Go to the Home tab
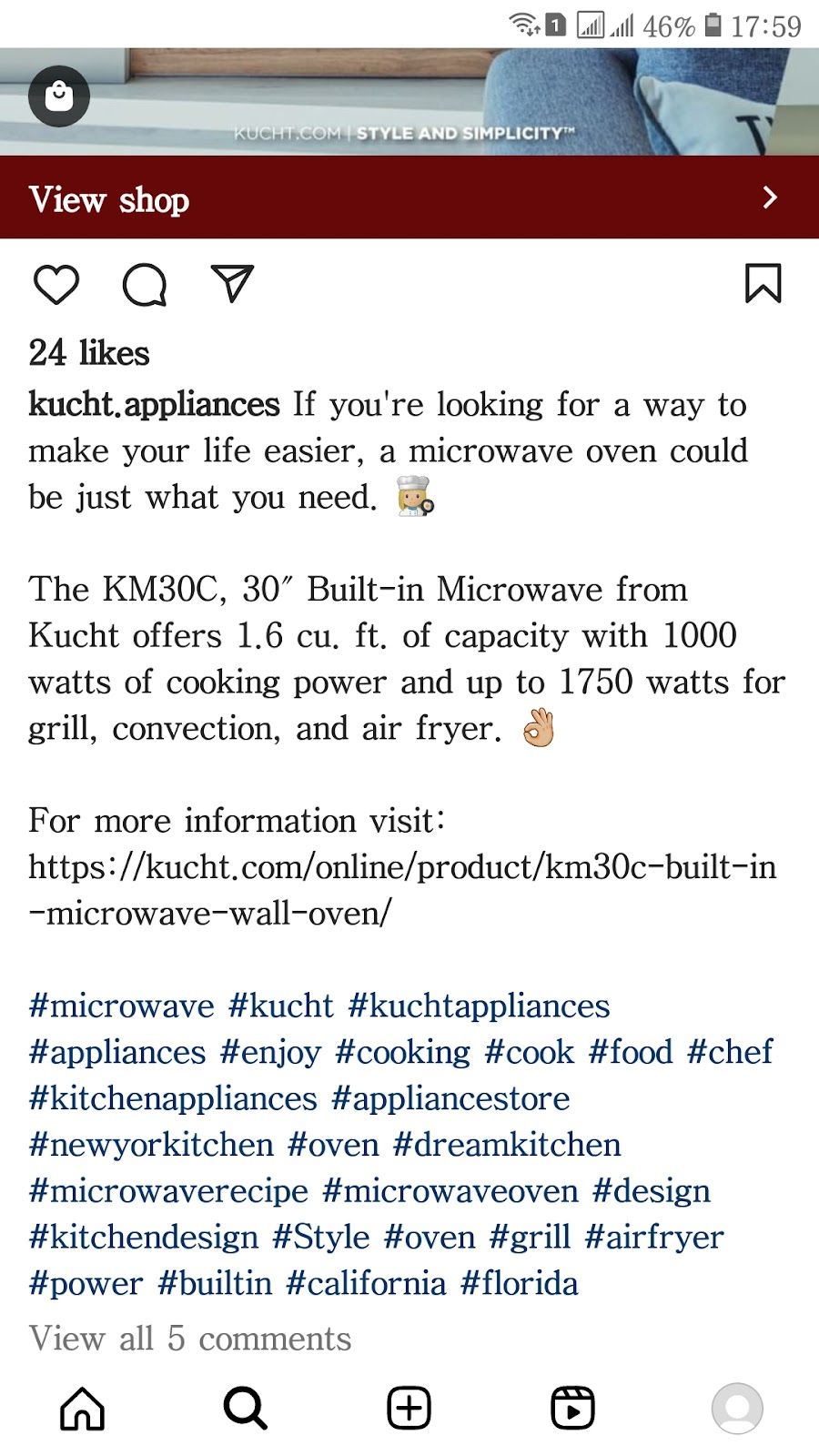 tap(82, 1408)
